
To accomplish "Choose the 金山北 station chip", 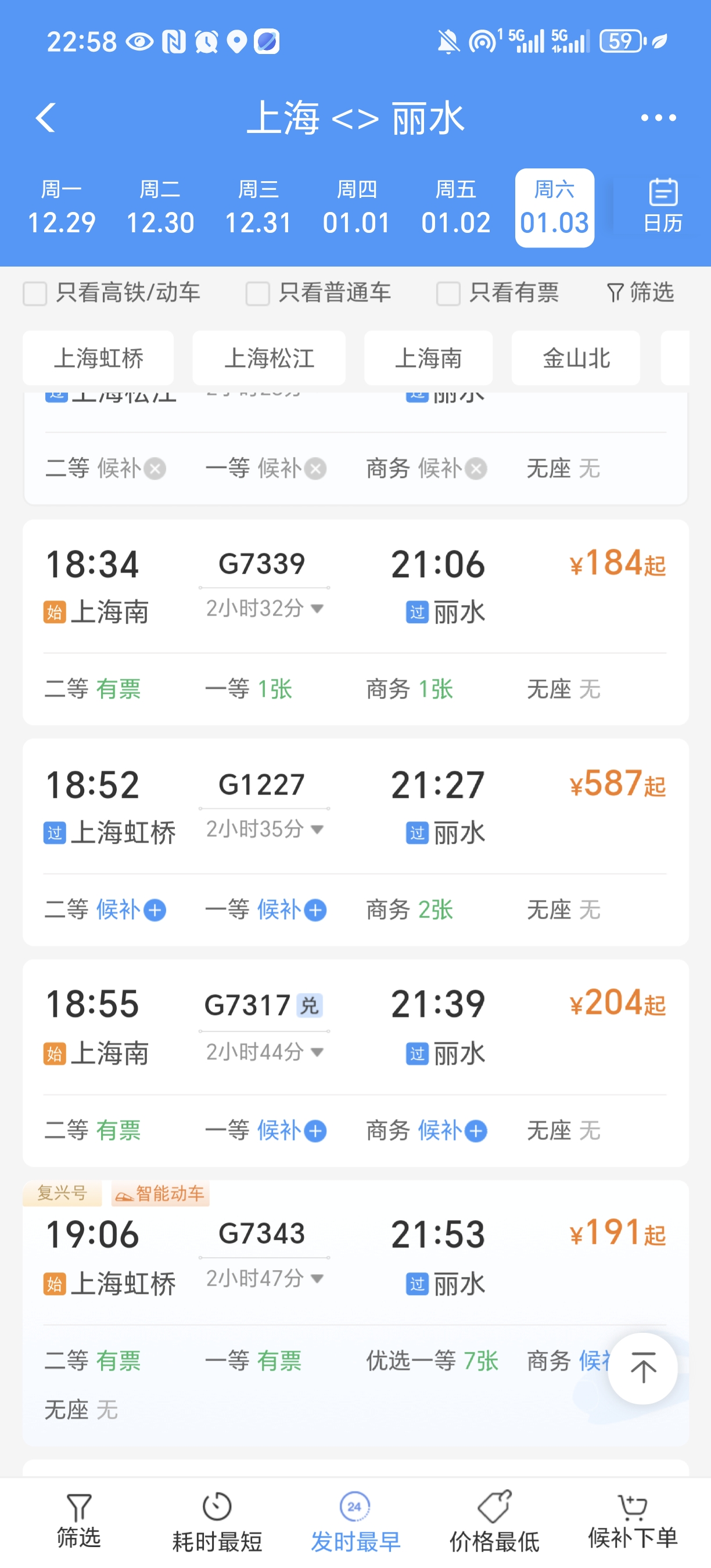I will point(575,358).
